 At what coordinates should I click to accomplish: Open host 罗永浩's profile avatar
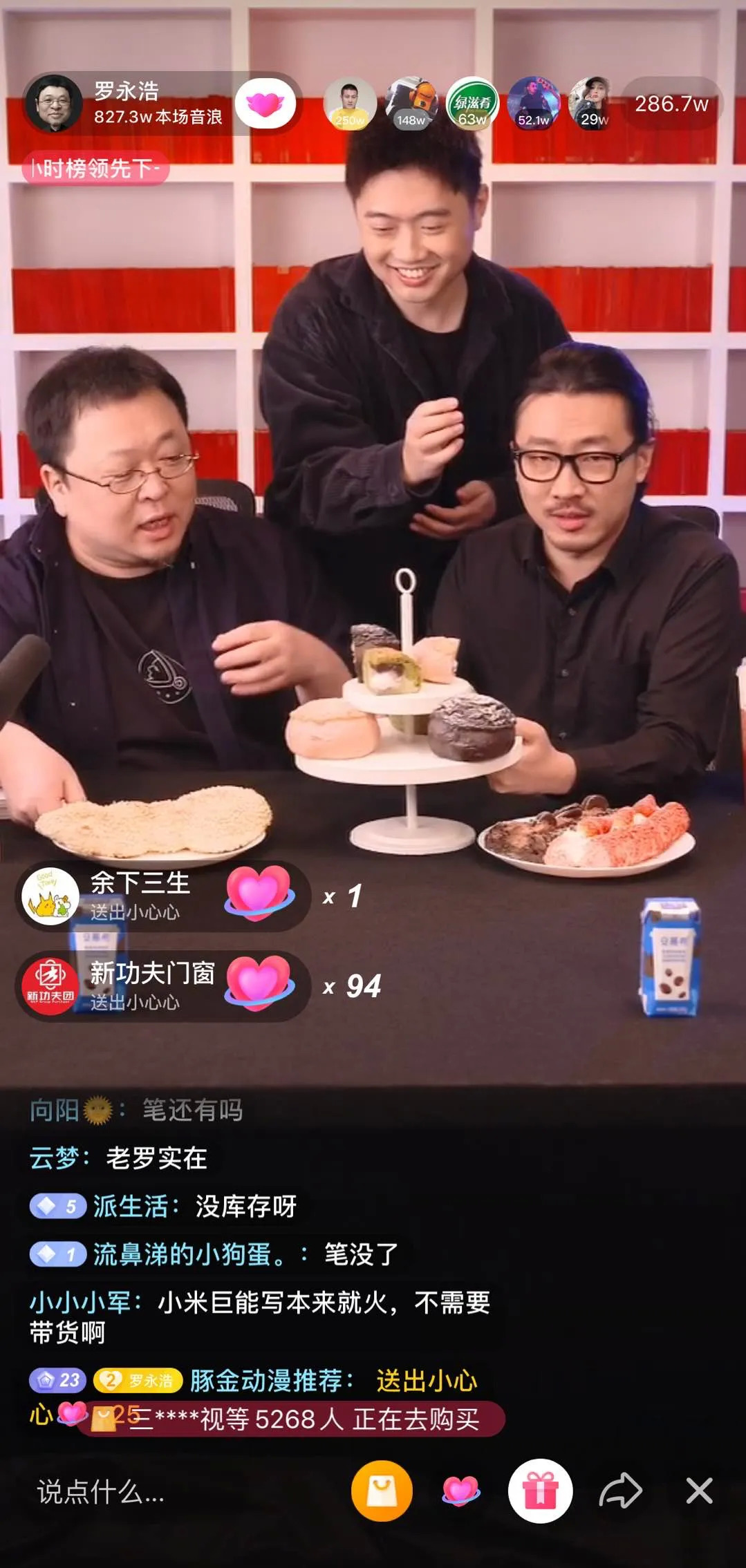[x=53, y=104]
